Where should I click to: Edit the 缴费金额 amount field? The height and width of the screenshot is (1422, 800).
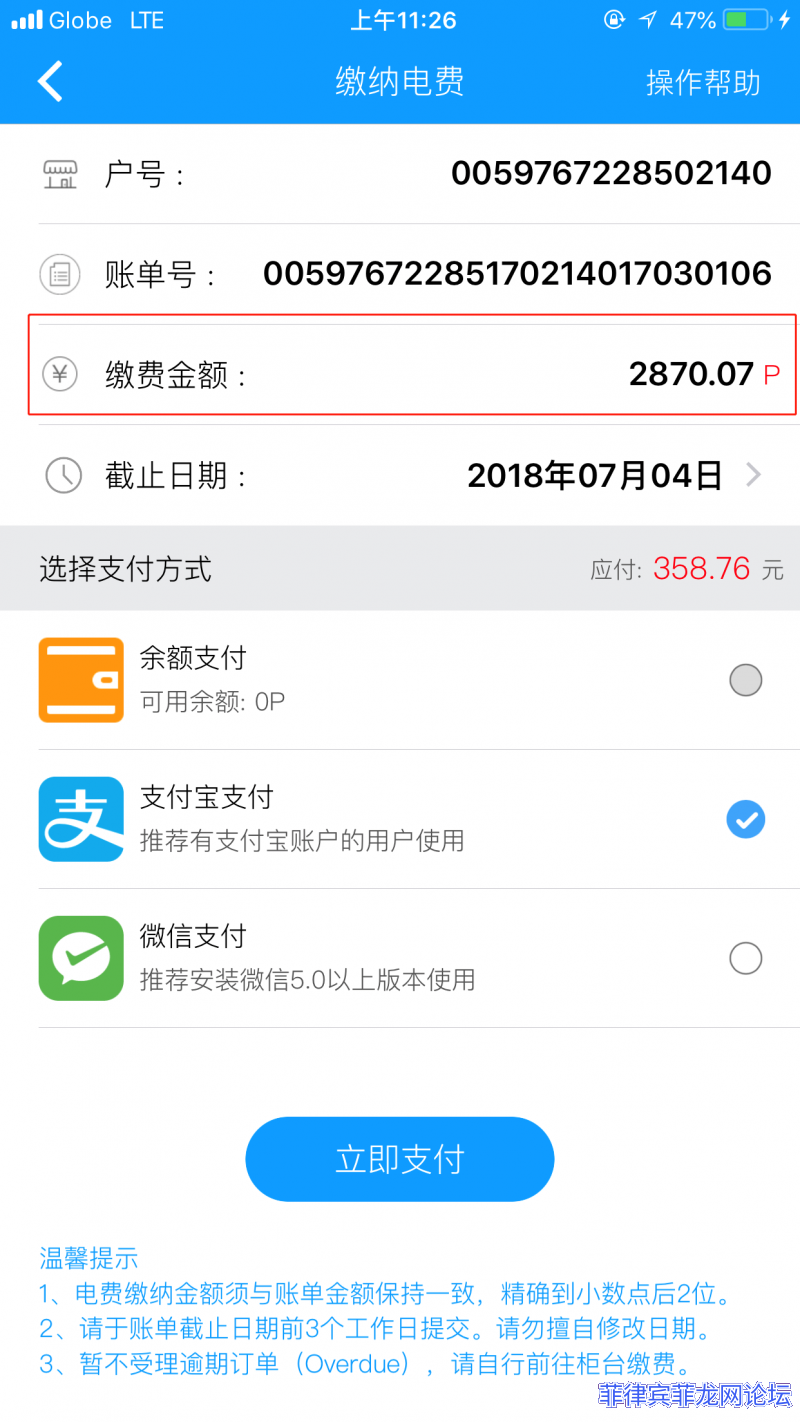pyautogui.click(x=690, y=374)
